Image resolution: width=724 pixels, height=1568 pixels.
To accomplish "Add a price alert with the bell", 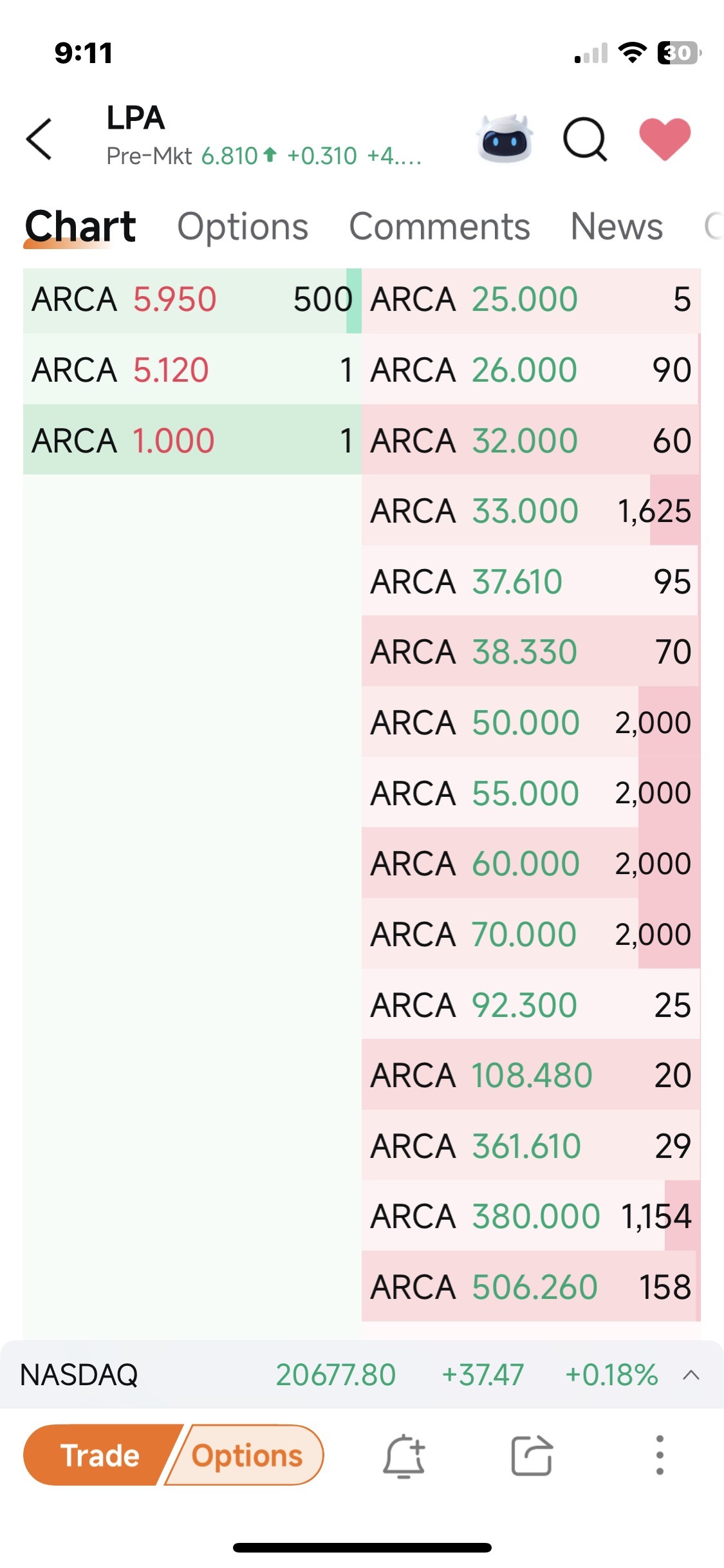I will 404,1455.
